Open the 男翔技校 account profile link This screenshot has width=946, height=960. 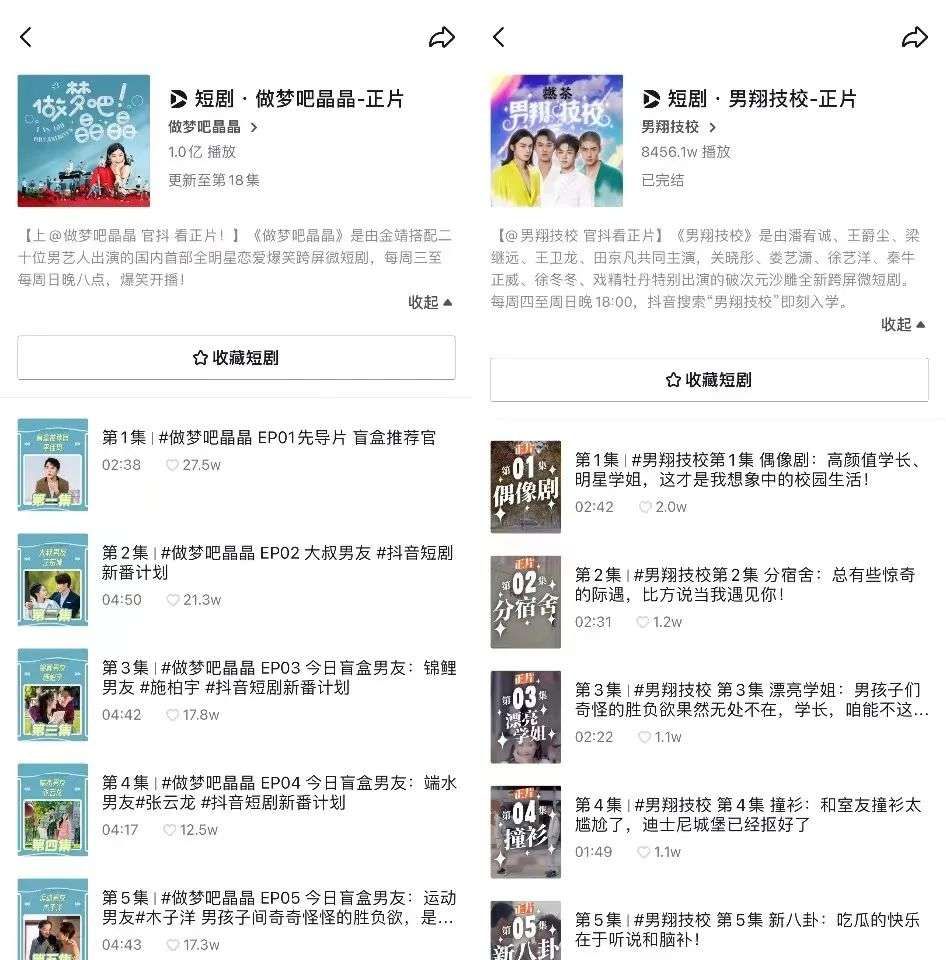point(678,127)
